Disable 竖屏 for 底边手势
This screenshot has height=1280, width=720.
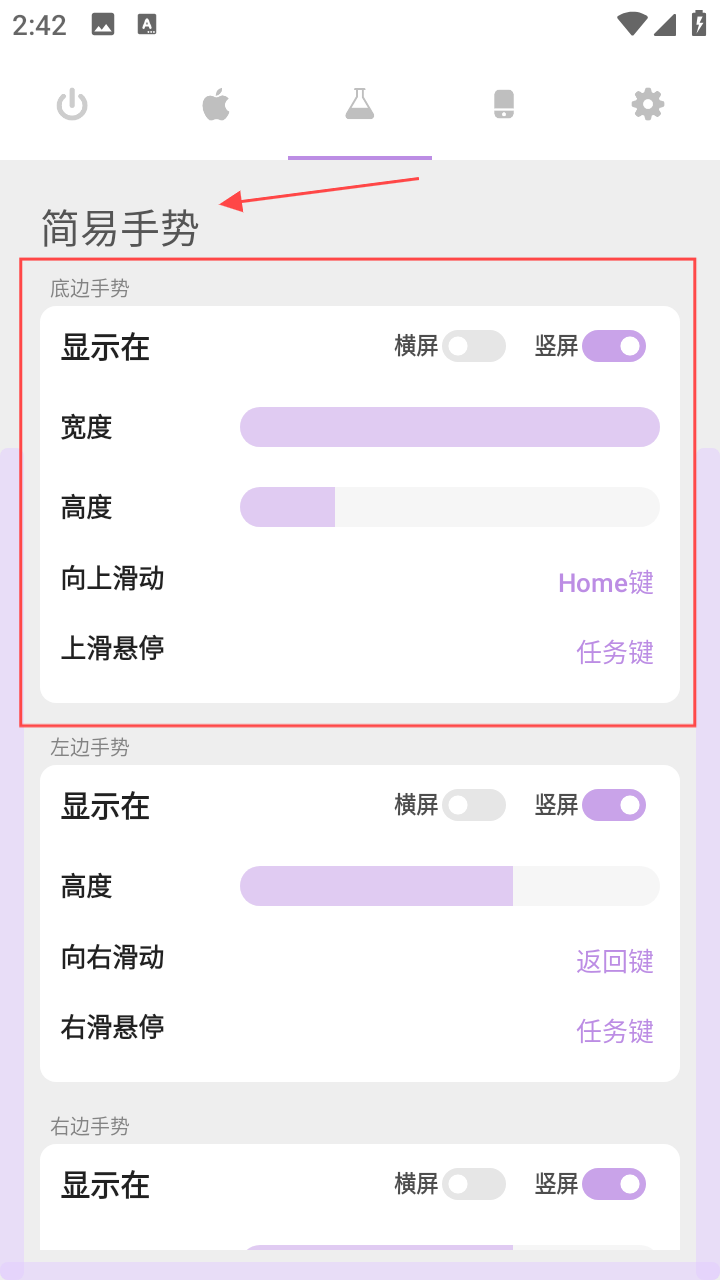[614, 347]
